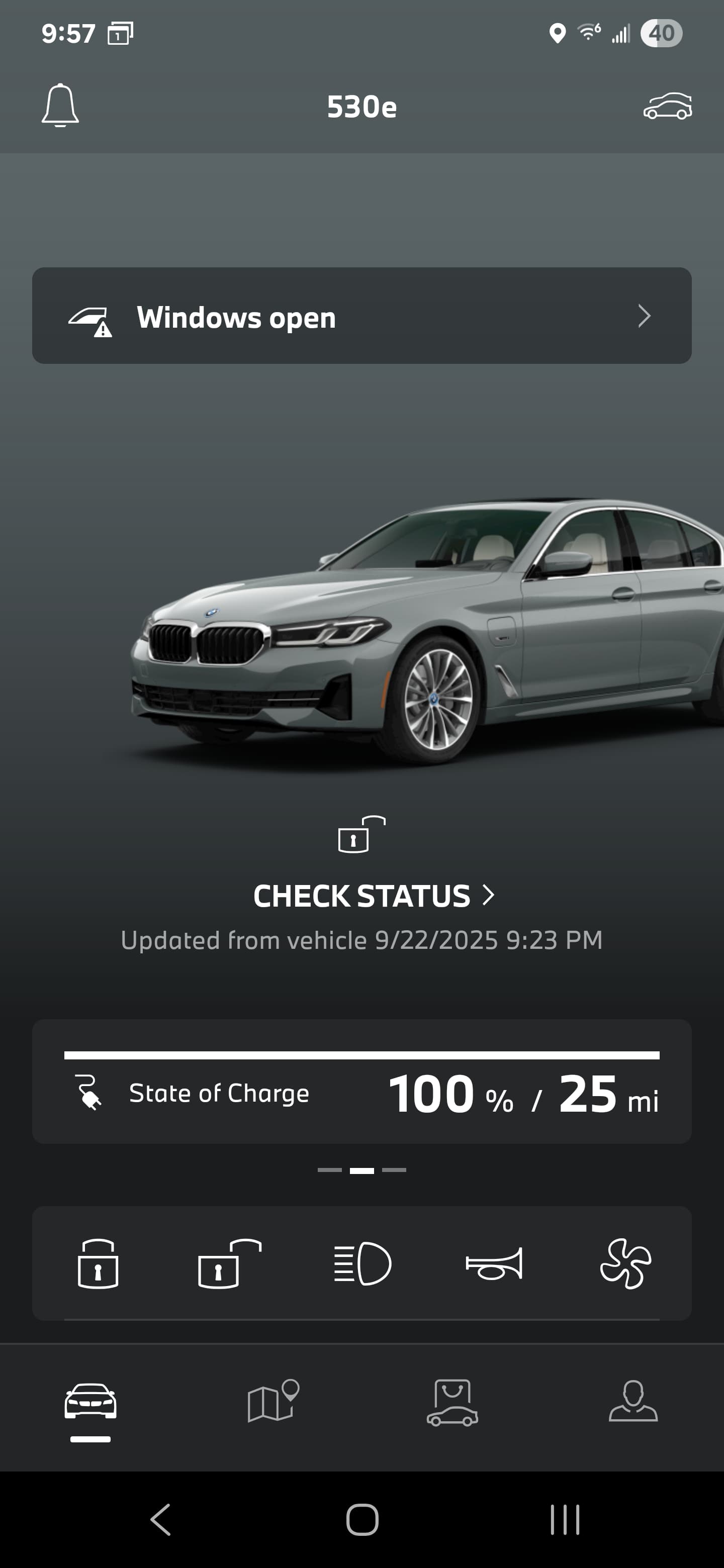Viewport: 724px width, 1568px height.
Task: Select the vehicle tab
Action: click(90, 1401)
